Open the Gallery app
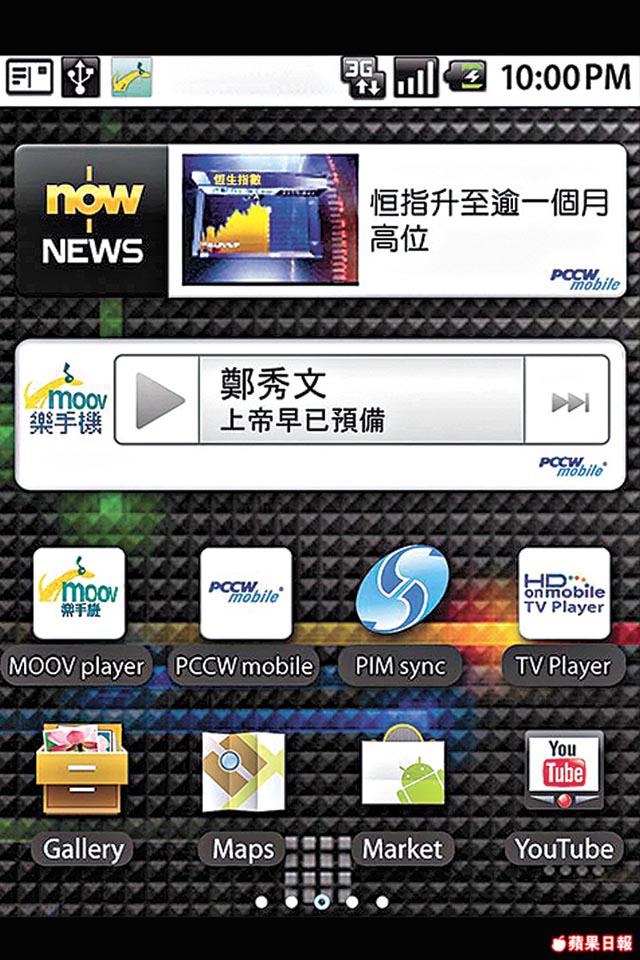640x960 pixels. [82, 770]
